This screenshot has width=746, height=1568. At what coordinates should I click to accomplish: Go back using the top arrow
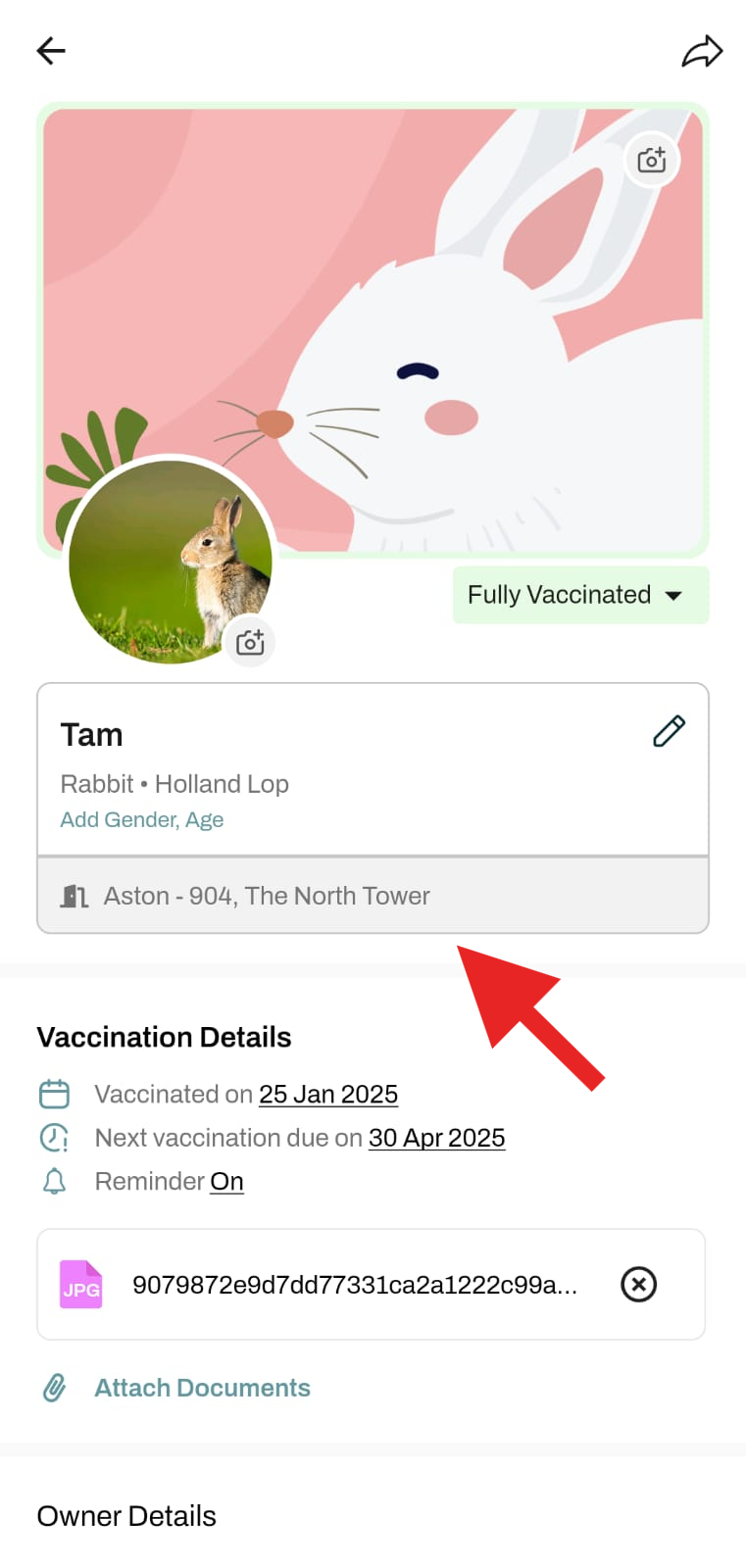click(51, 50)
